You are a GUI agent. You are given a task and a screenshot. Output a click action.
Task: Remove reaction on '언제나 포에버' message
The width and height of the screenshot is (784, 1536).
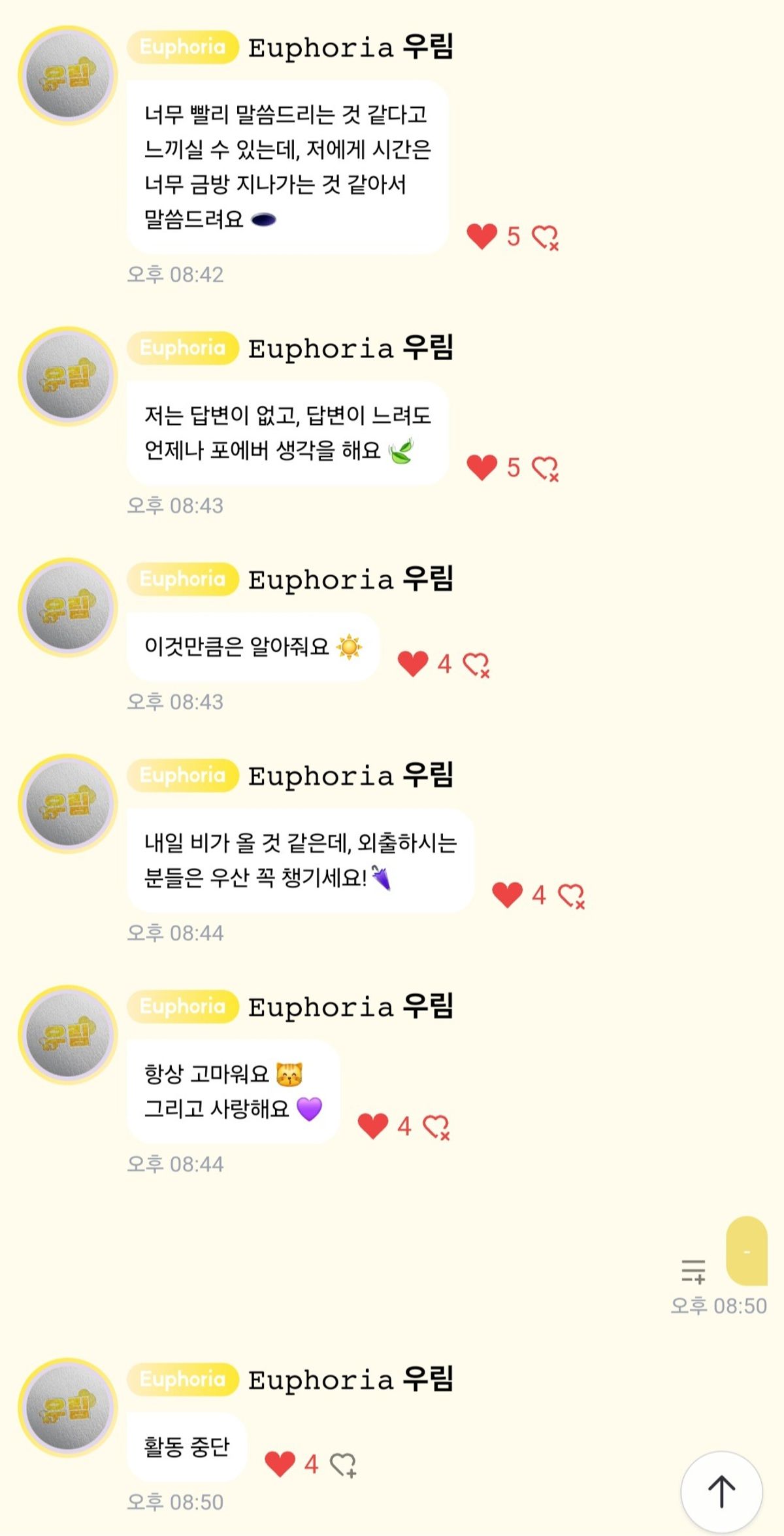tap(545, 469)
